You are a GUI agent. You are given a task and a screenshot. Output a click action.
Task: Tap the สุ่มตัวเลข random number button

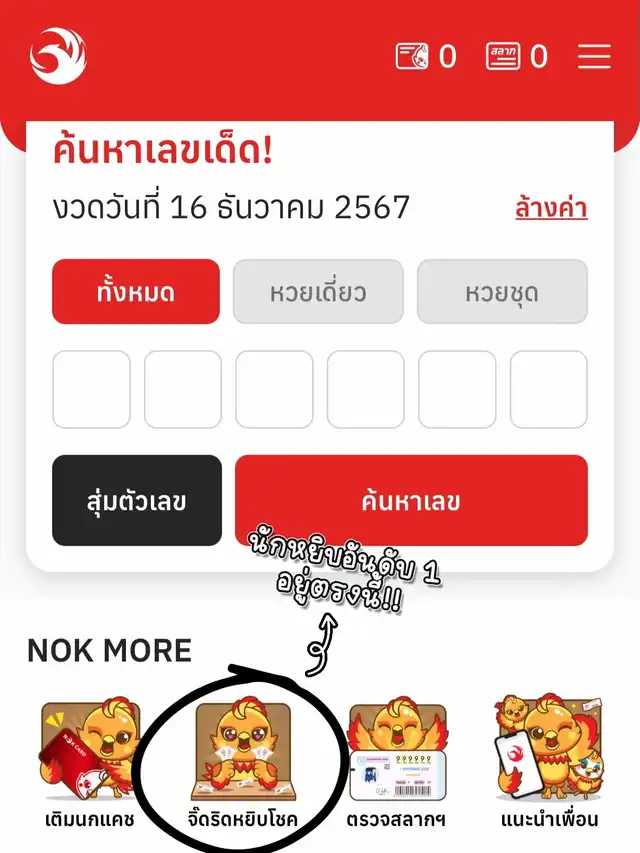[137, 501]
